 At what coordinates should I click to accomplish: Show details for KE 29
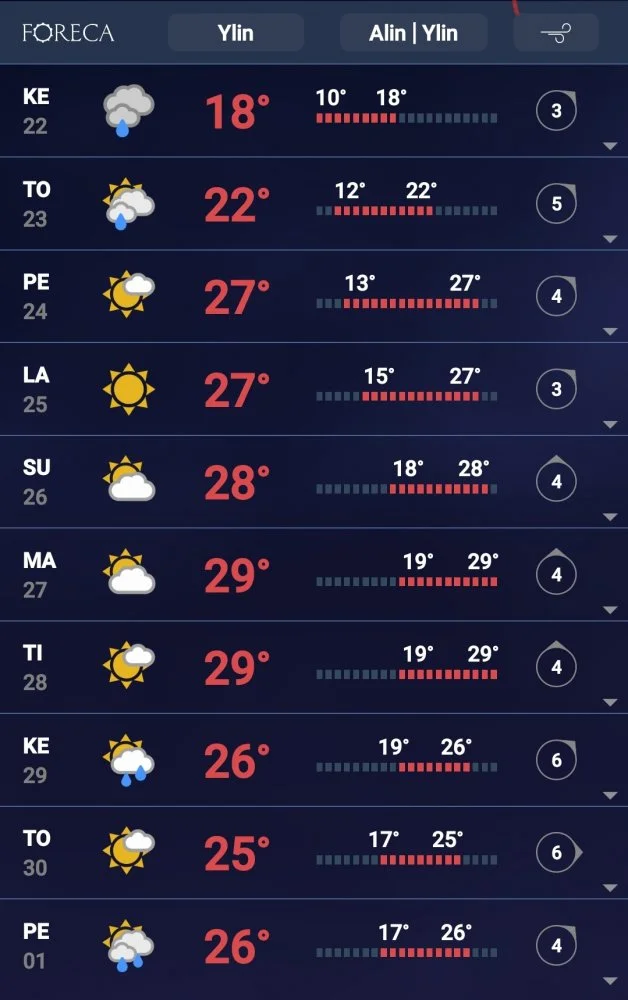pyautogui.click(x=610, y=796)
